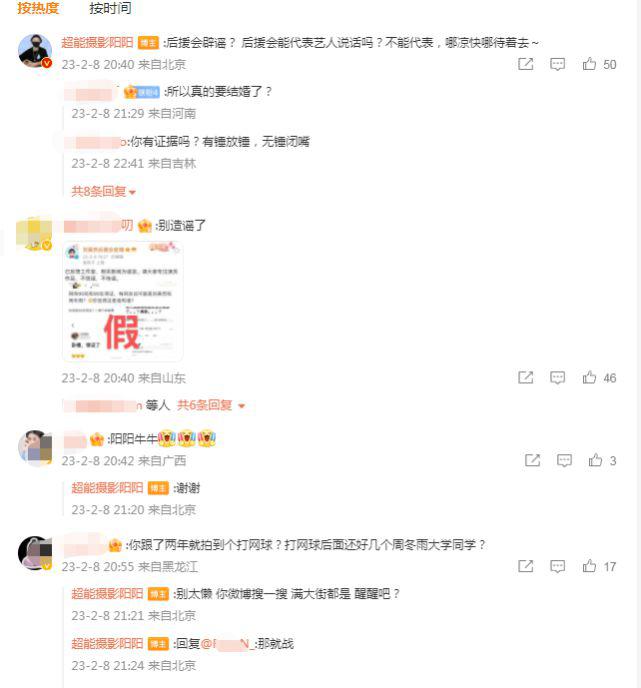Open avatar of the 阳阳牛牛 commenter

click(x=35, y=449)
